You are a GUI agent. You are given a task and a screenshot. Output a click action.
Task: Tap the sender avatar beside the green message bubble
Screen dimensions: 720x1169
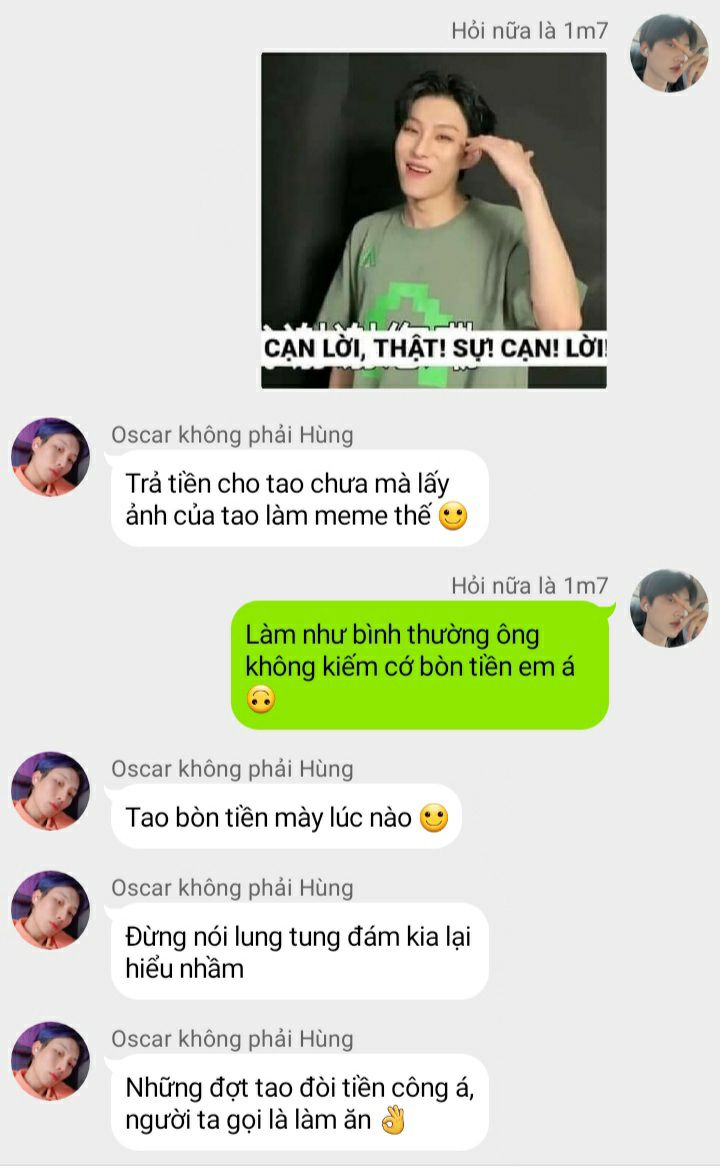coord(669,608)
